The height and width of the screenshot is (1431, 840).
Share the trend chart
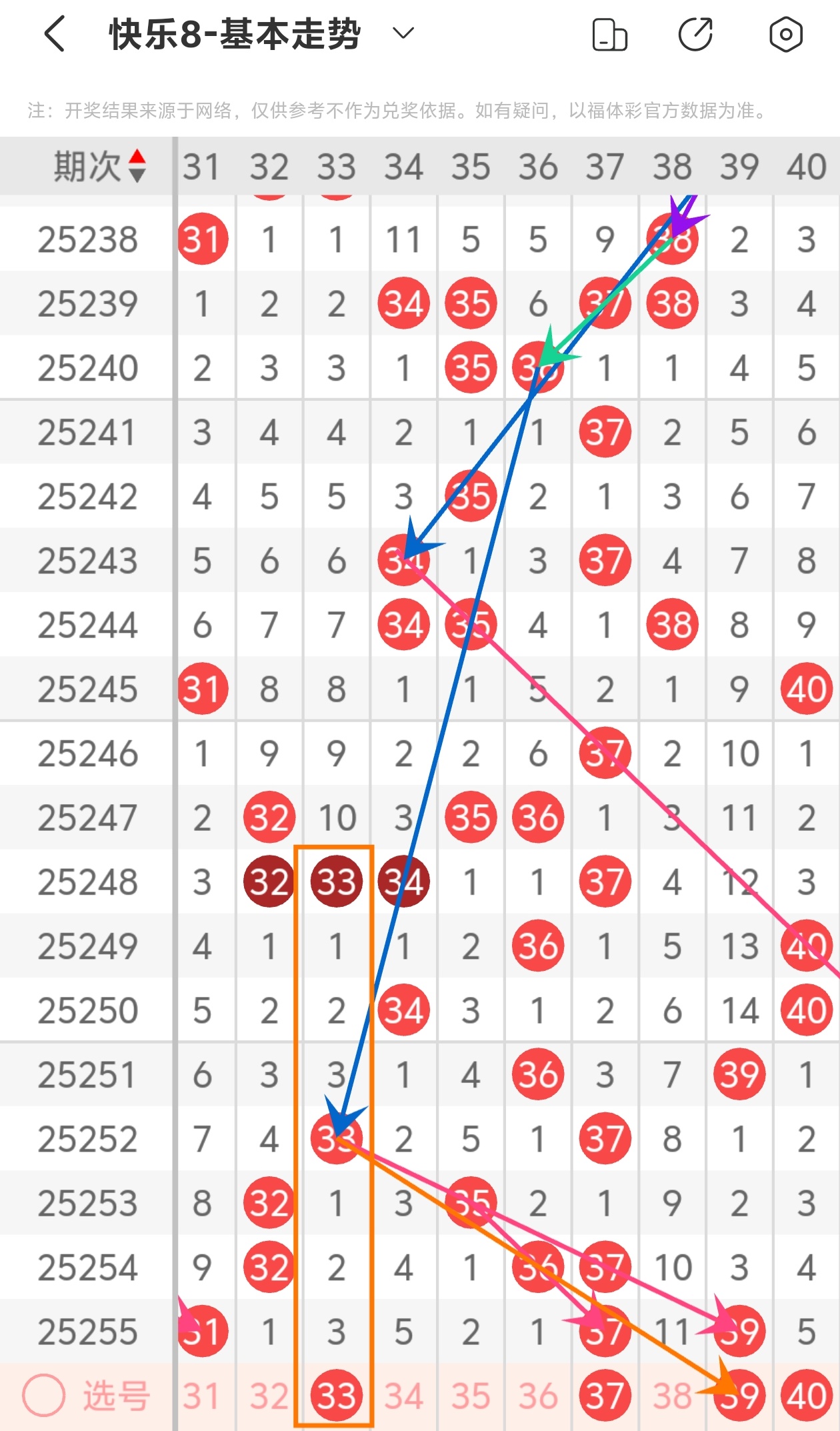[x=695, y=35]
